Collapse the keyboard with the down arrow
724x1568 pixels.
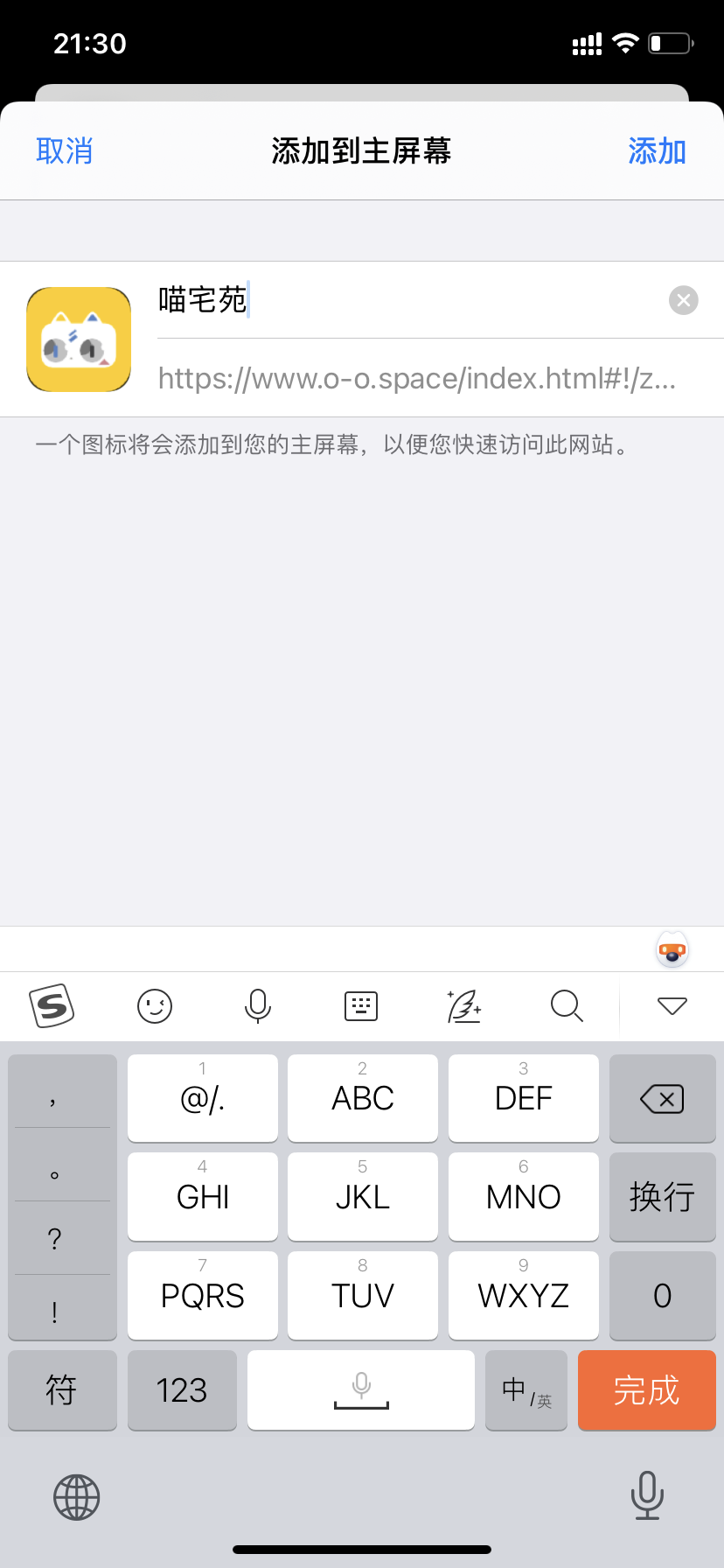click(x=672, y=1006)
